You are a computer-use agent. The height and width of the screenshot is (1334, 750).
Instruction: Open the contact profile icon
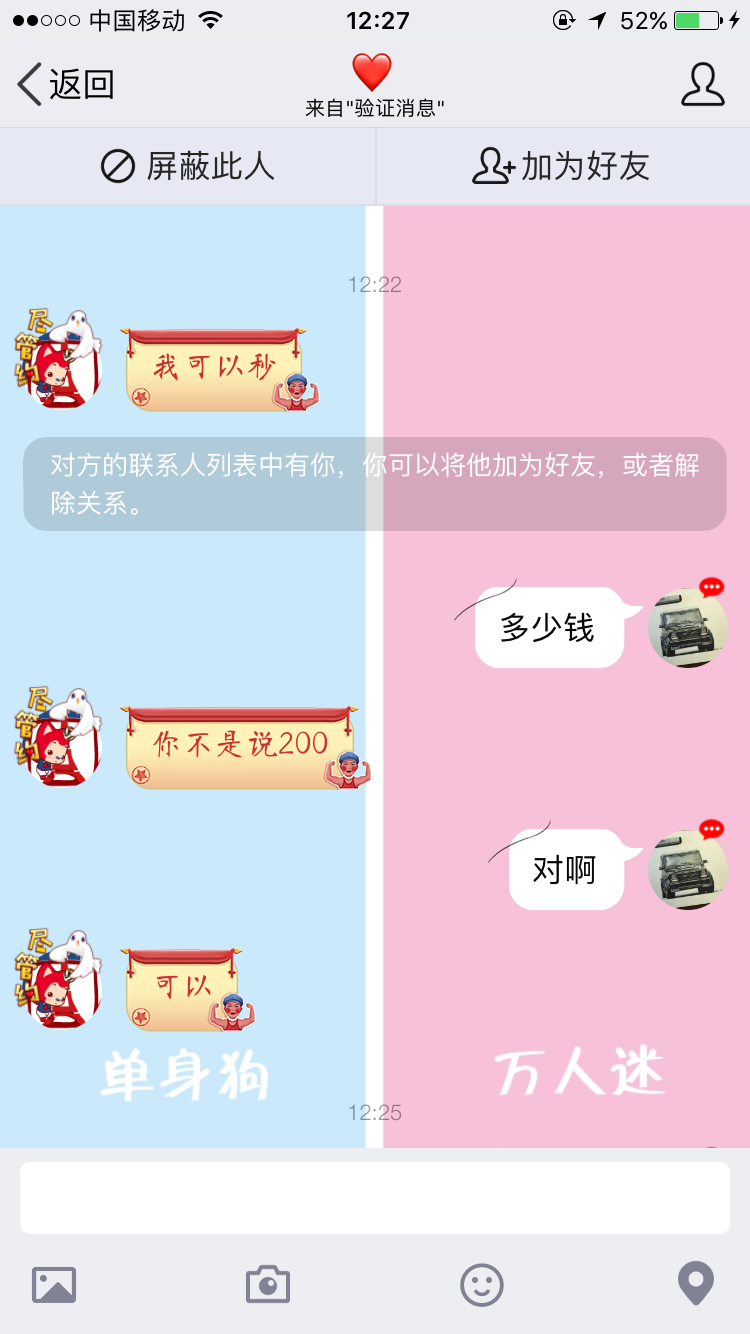click(x=702, y=84)
